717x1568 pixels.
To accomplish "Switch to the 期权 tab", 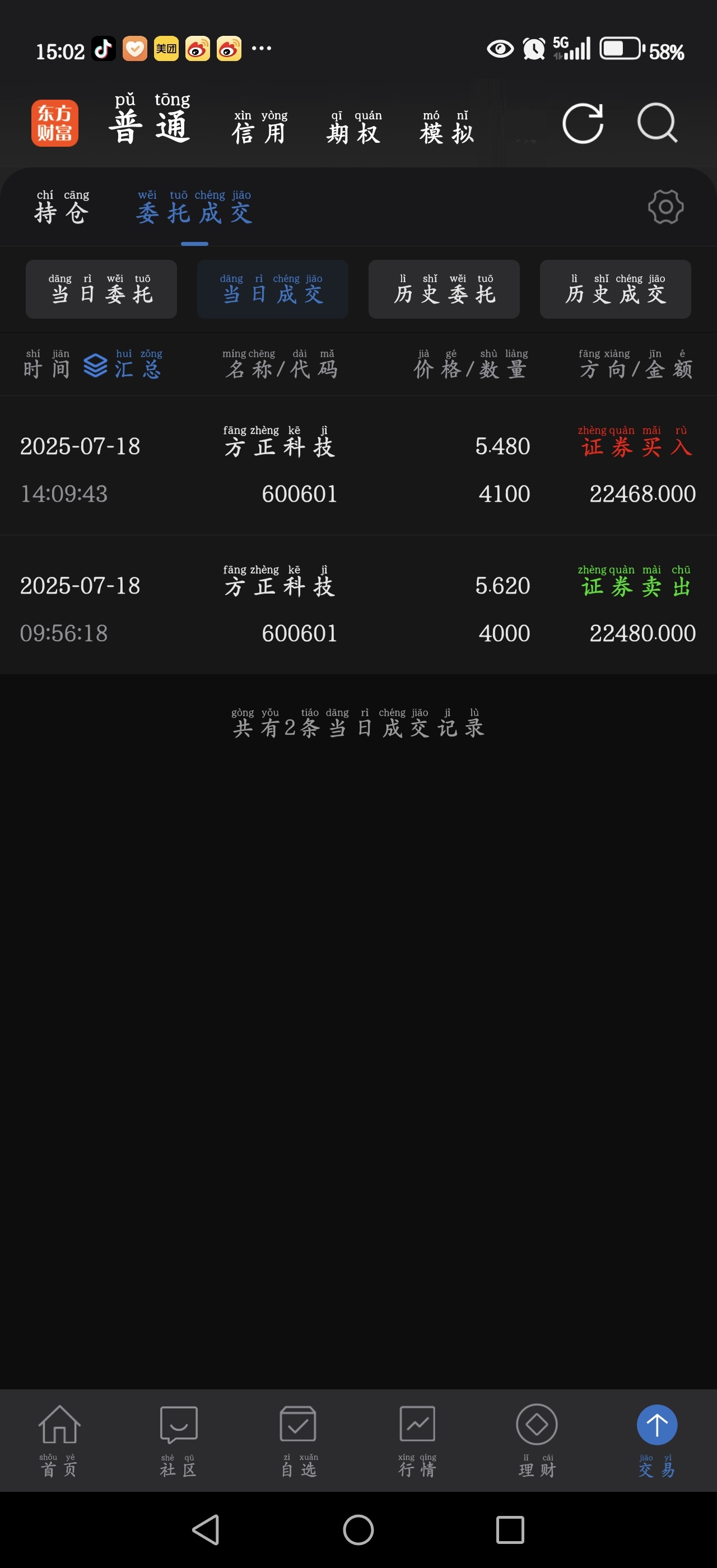I will click(354, 127).
